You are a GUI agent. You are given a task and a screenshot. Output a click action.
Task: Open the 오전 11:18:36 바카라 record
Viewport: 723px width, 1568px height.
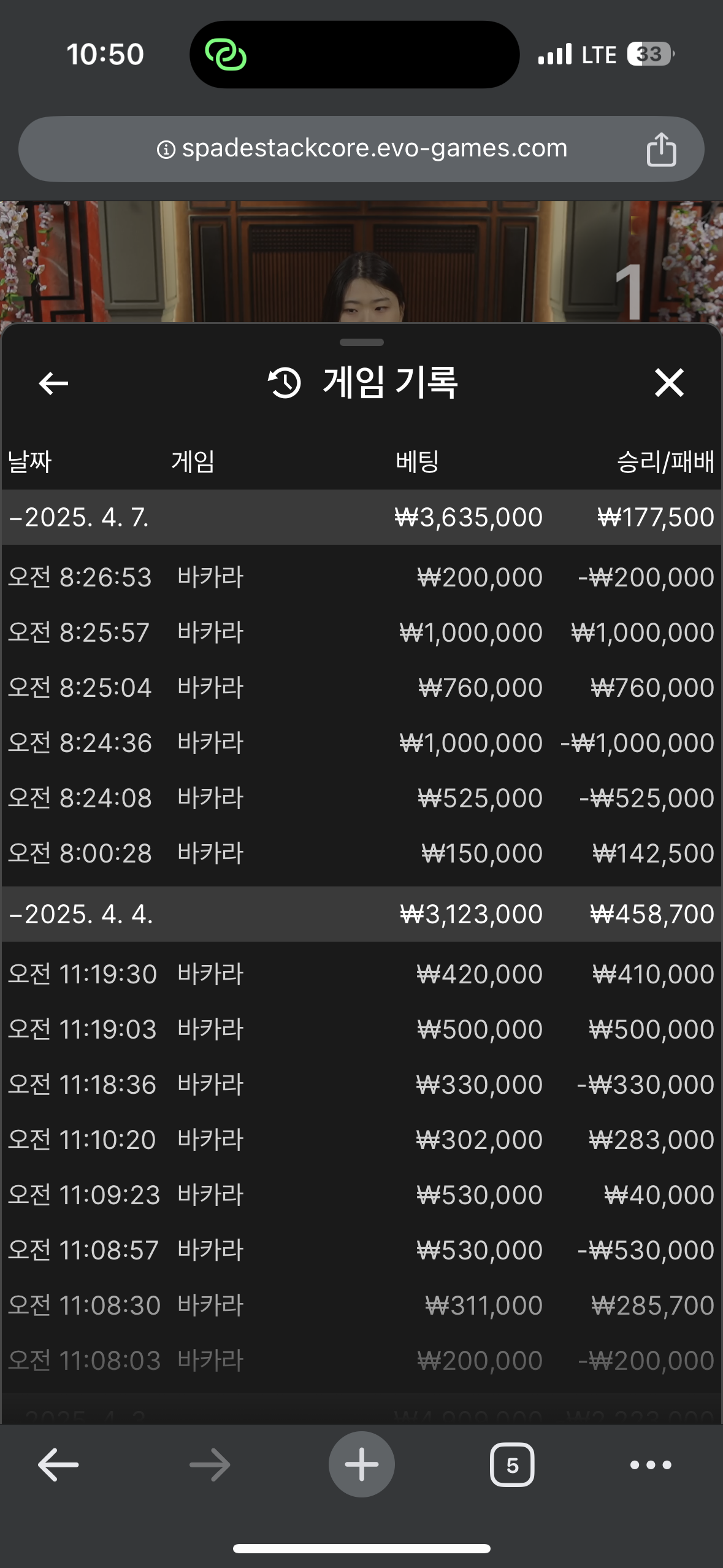tap(361, 1085)
